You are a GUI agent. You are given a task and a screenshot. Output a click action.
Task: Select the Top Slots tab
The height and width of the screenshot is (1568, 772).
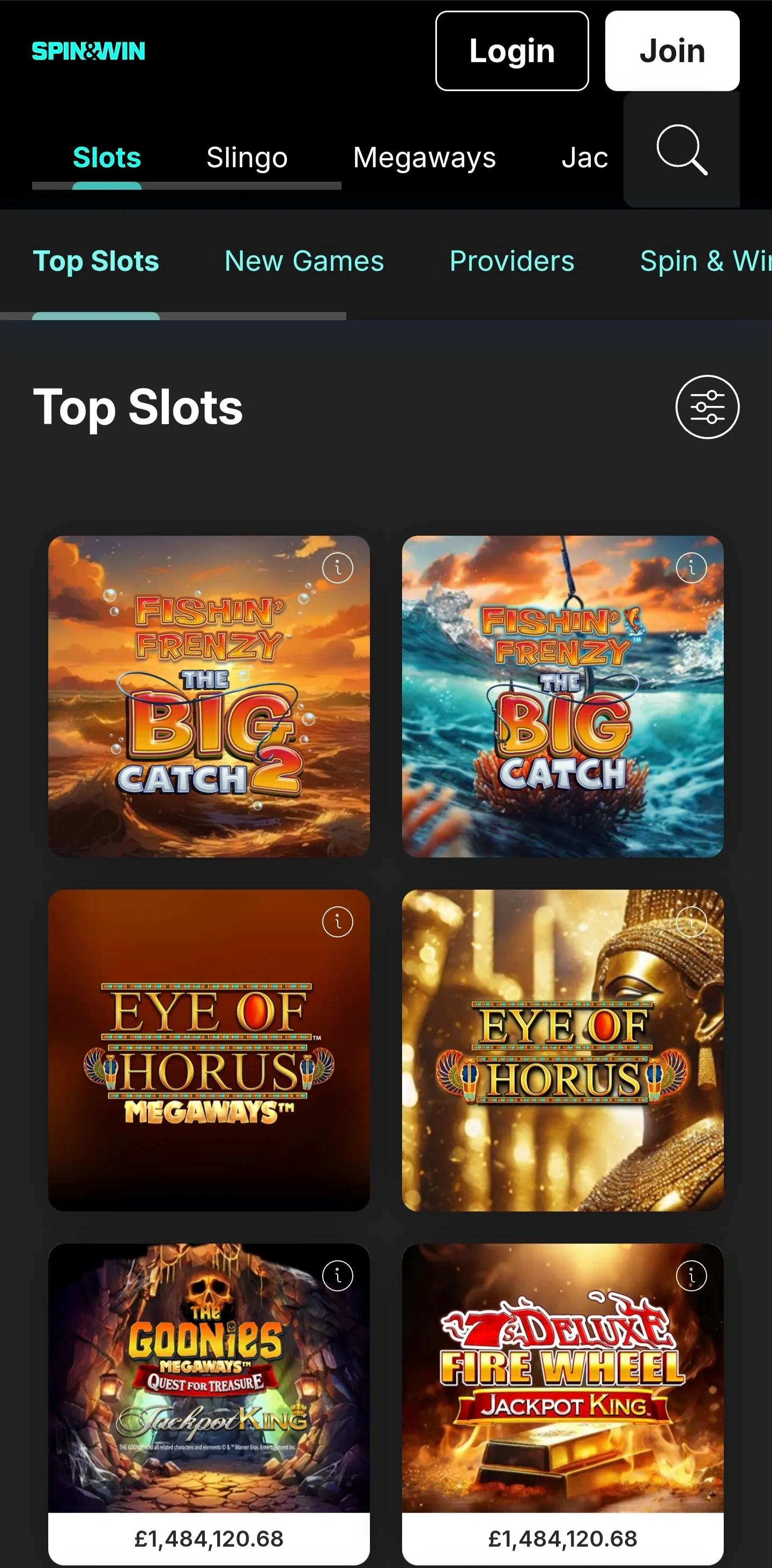point(95,261)
